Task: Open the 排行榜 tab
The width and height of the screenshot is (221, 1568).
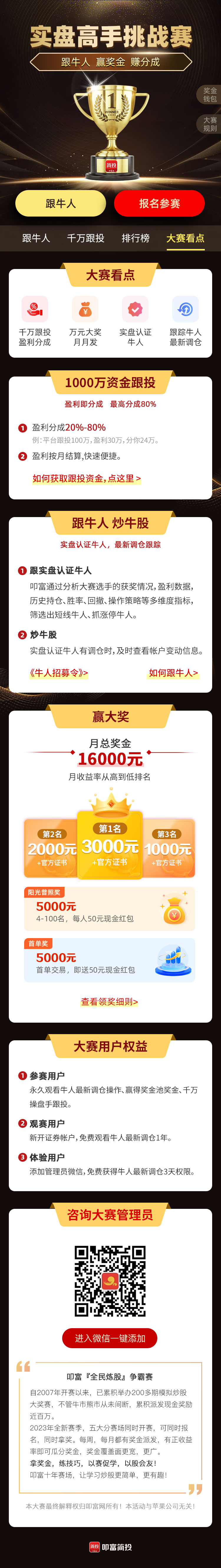Action: coord(135,238)
